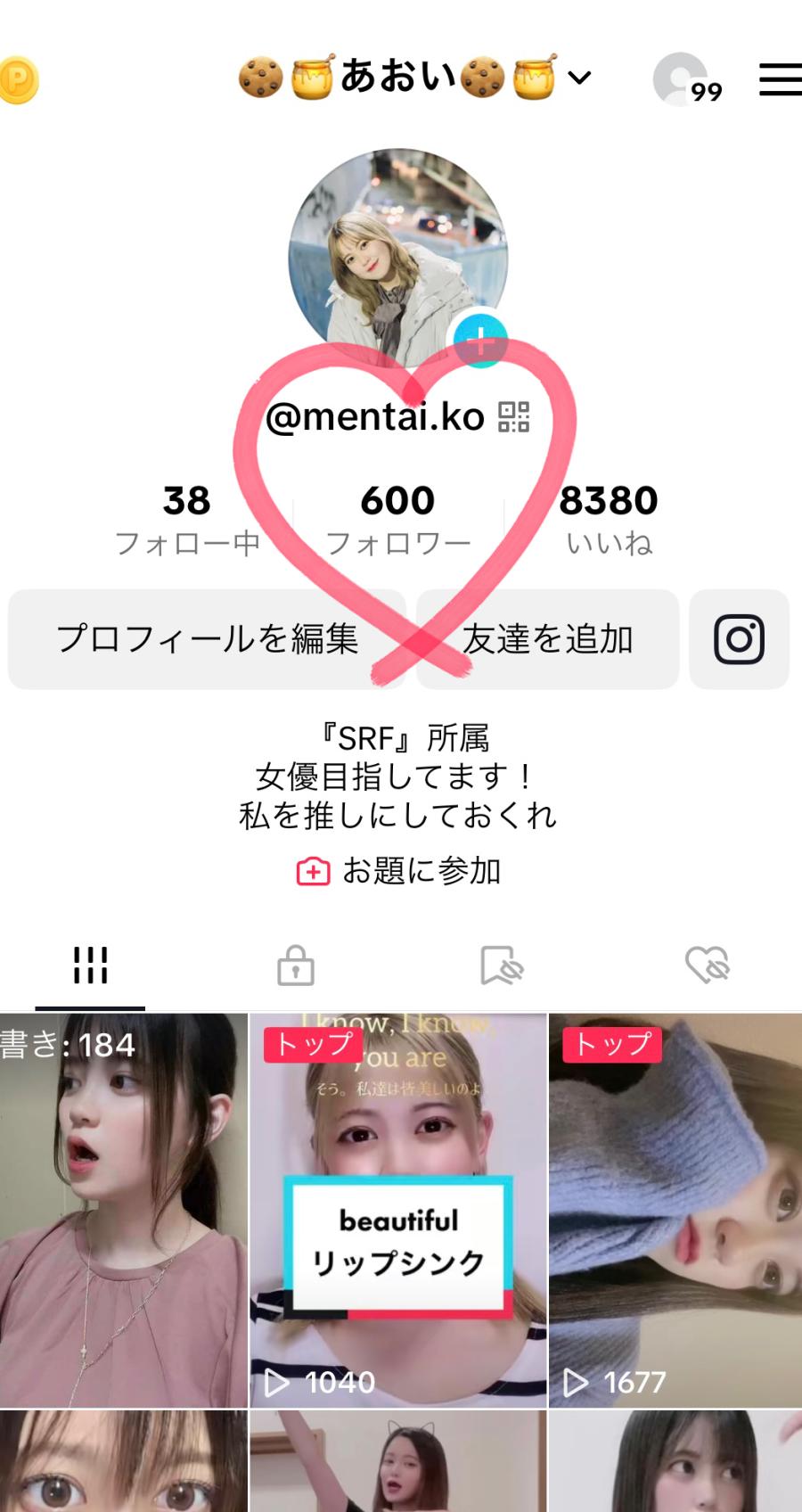Viewport: 802px width, 1512px height.
Task: Switch to the liked videos heart tab
Action: pos(708,966)
